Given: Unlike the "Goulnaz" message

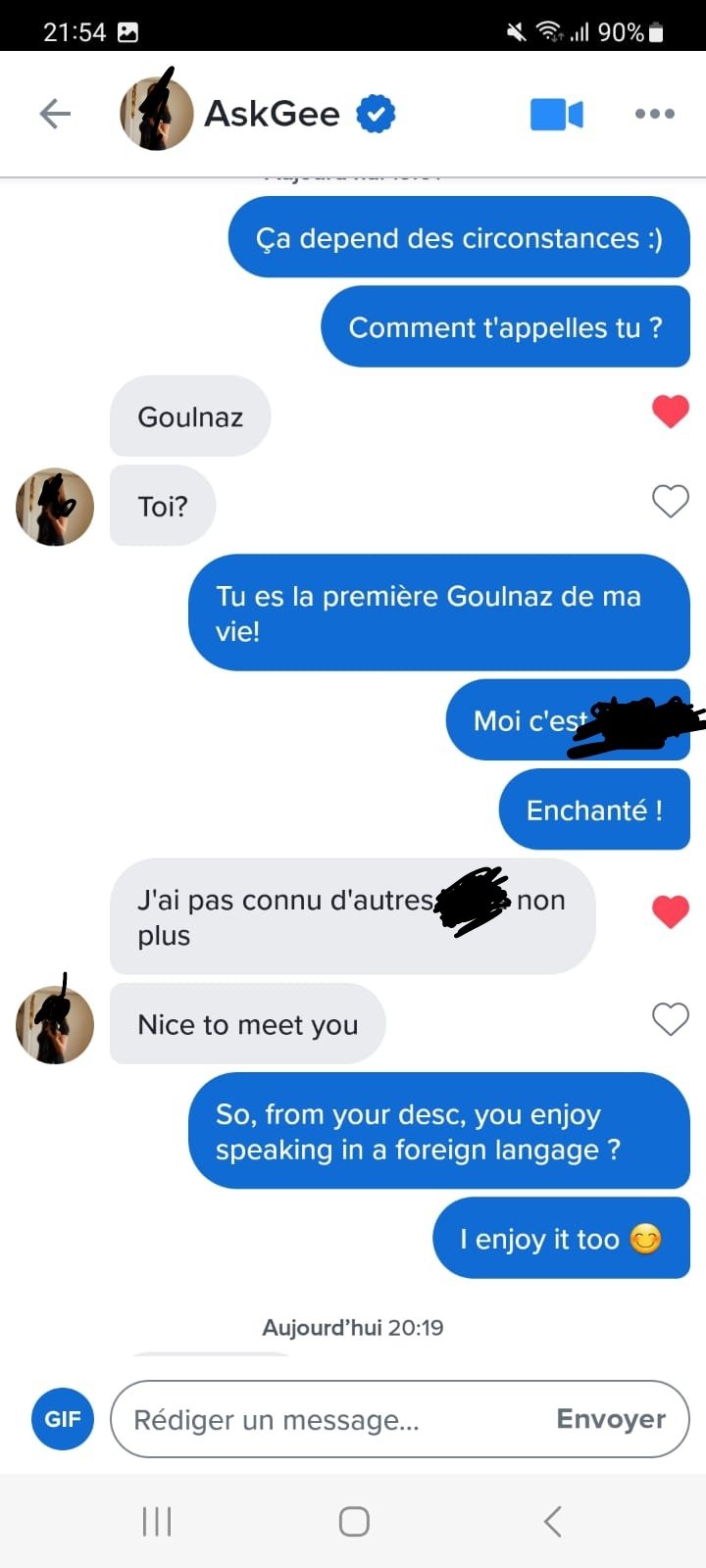Looking at the screenshot, I should (x=671, y=412).
